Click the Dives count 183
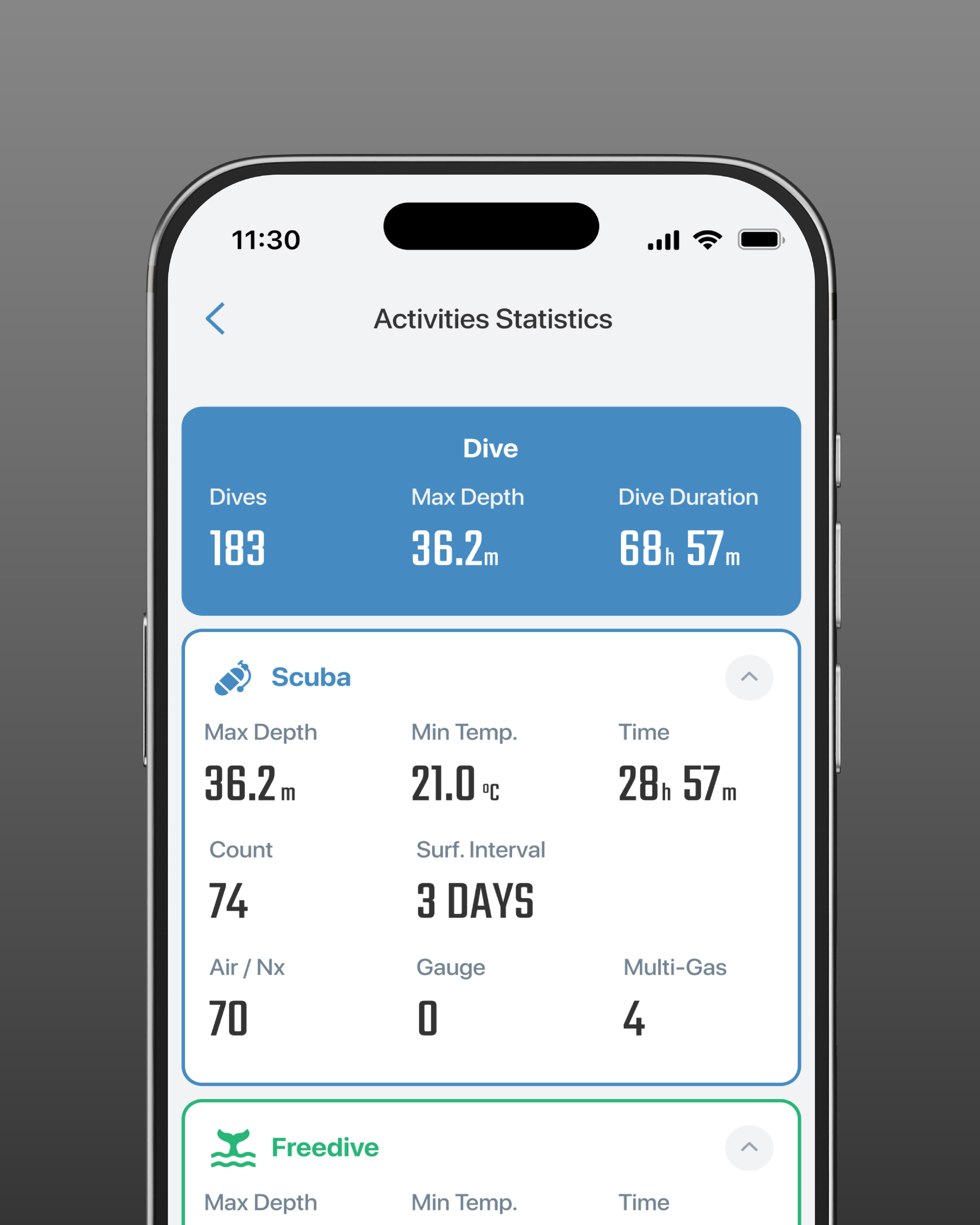 click(x=237, y=547)
